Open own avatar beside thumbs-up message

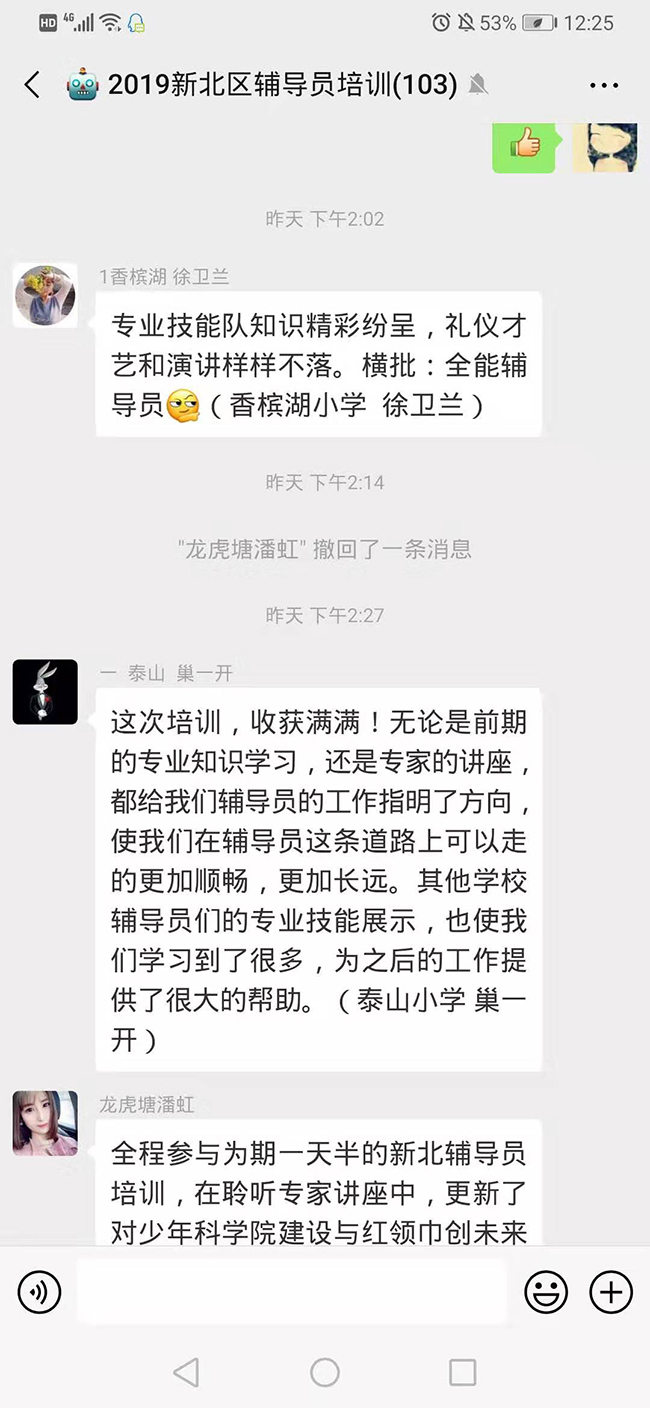[604, 147]
